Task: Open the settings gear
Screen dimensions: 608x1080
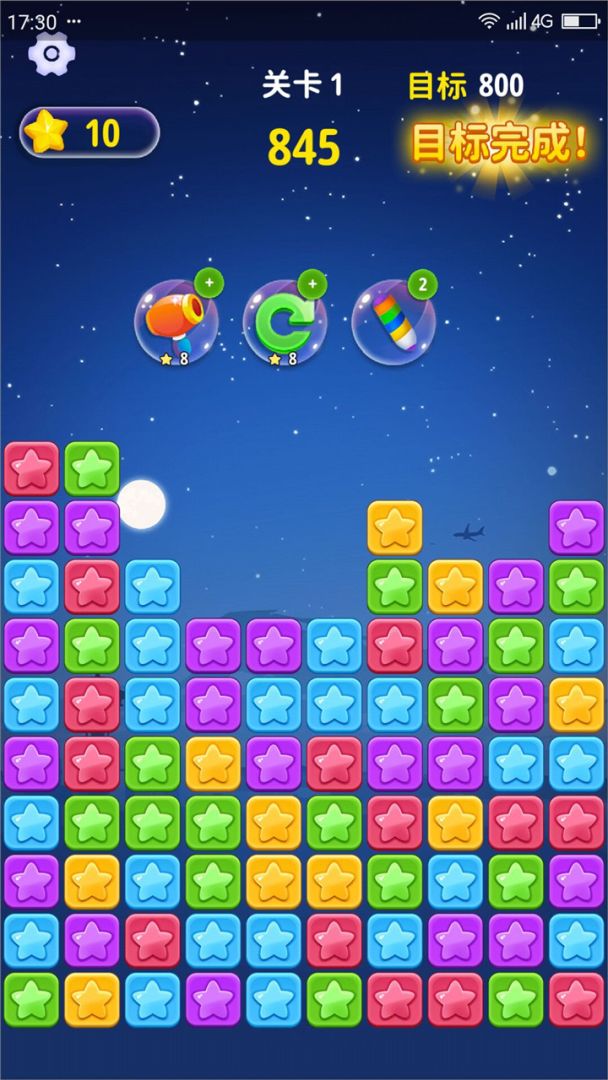Action: [51, 54]
